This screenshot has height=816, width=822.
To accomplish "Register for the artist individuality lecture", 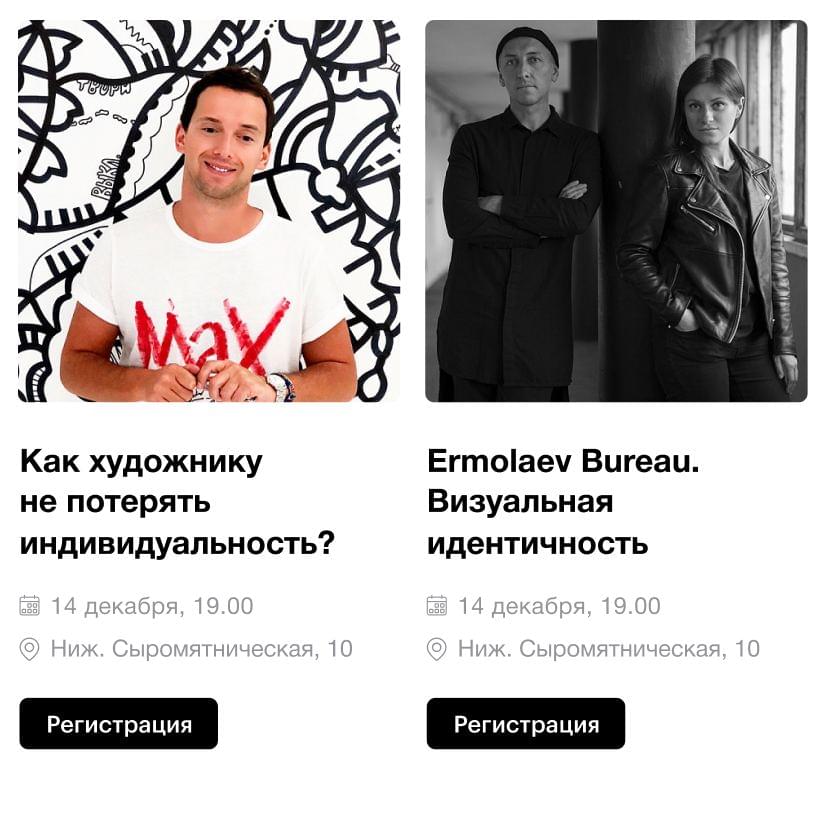I will tap(118, 724).
